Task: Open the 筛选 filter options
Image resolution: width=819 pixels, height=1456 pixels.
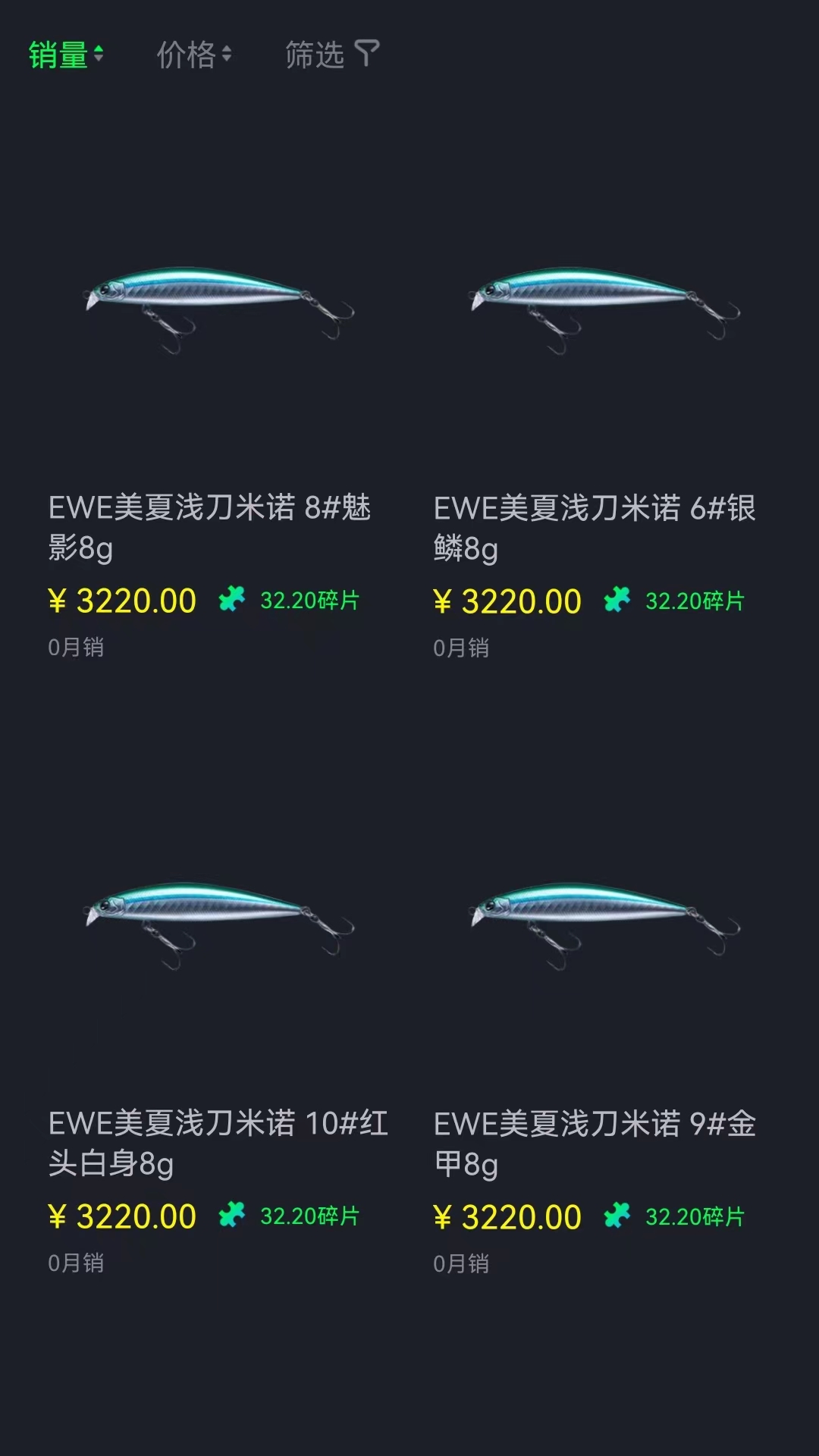Action: tap(332, 55)
